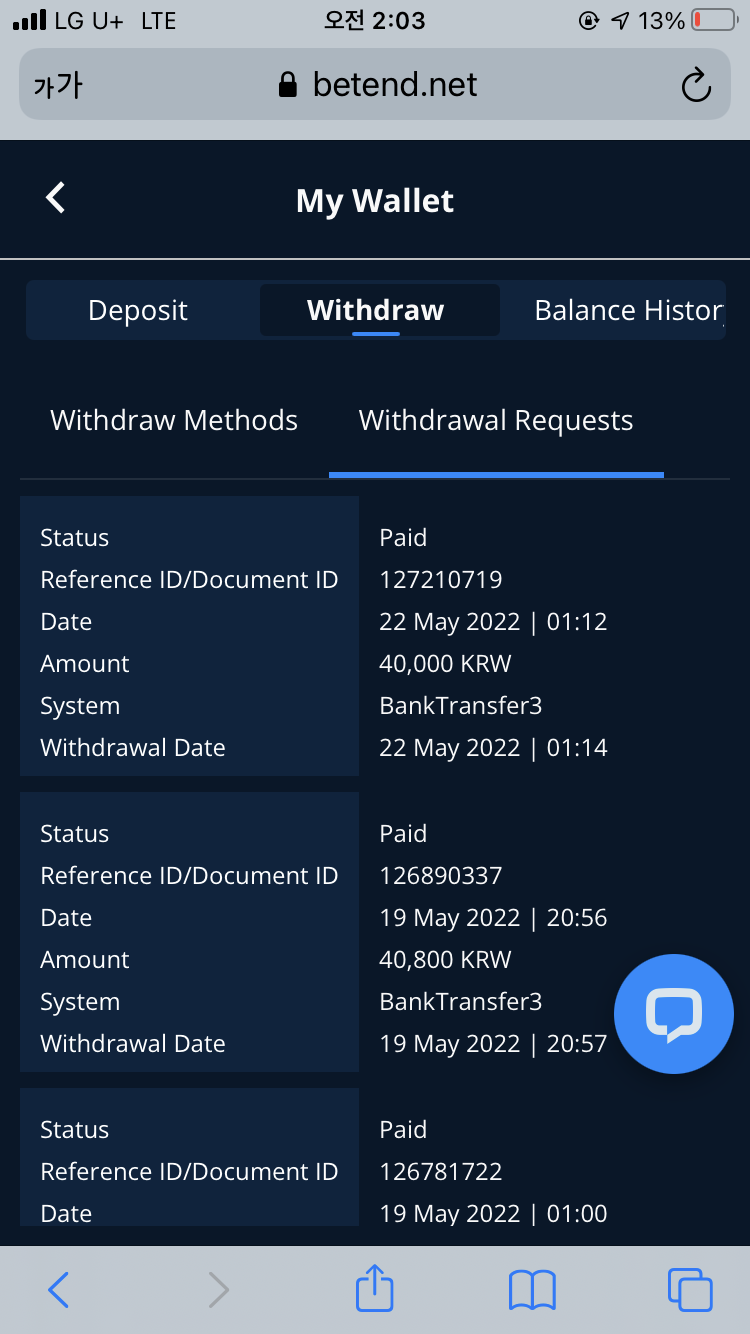This screenshot has width=750, height=1334.
Task: View Withdrawal Requests tab
Action: [496, 420]
